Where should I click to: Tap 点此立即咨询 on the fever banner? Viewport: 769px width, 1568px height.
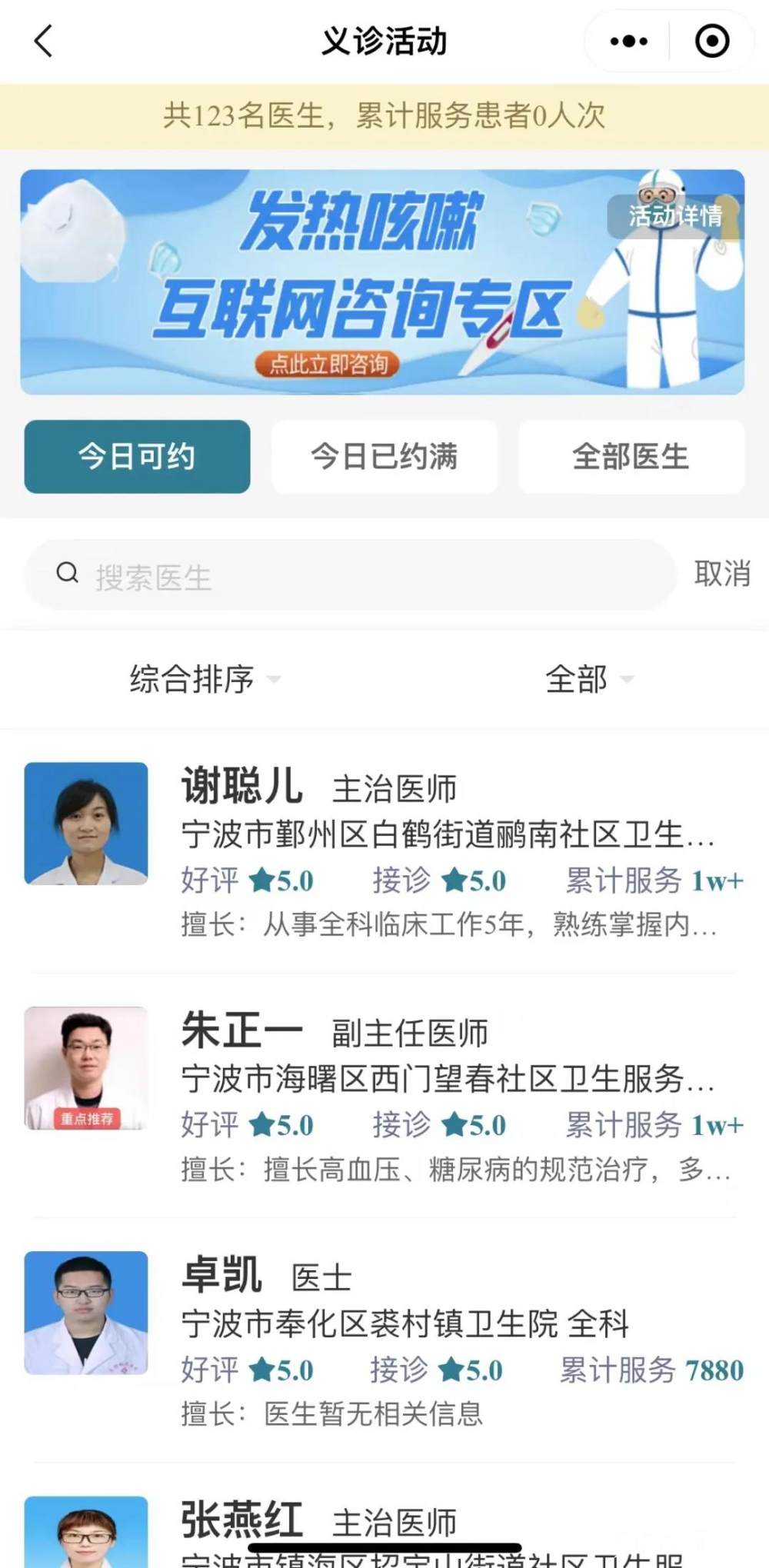(328, 364)
